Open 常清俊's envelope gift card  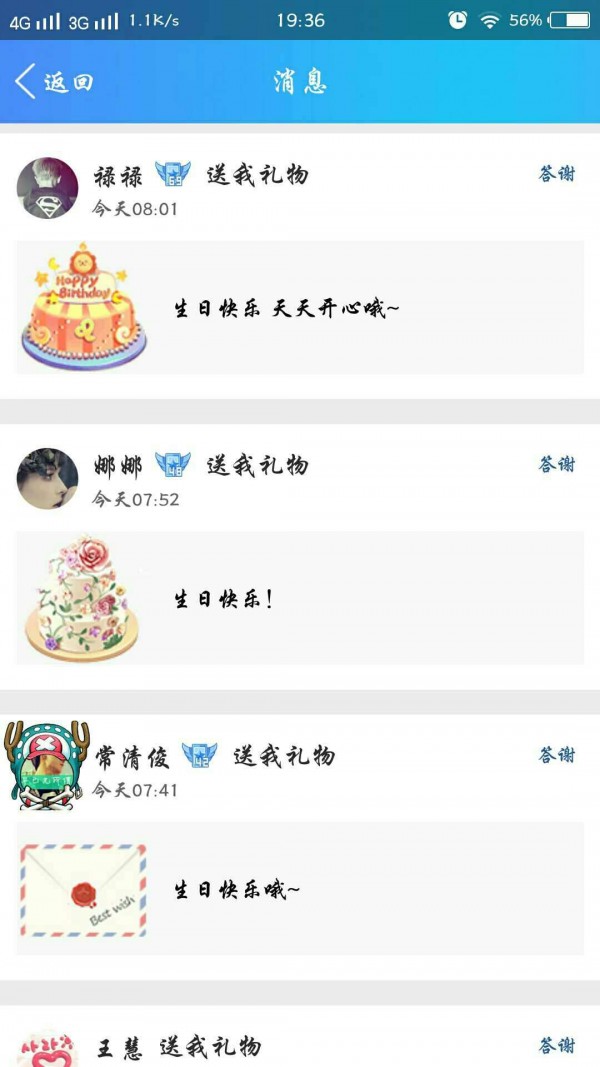(x=299, y=889)
